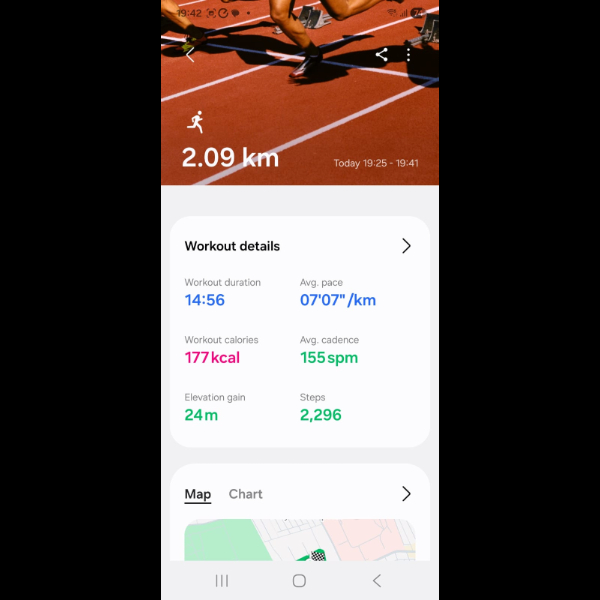This screenshot has height=600, width=600.
Task: Go back using the top-left arrow
Action: click(190, 55)
